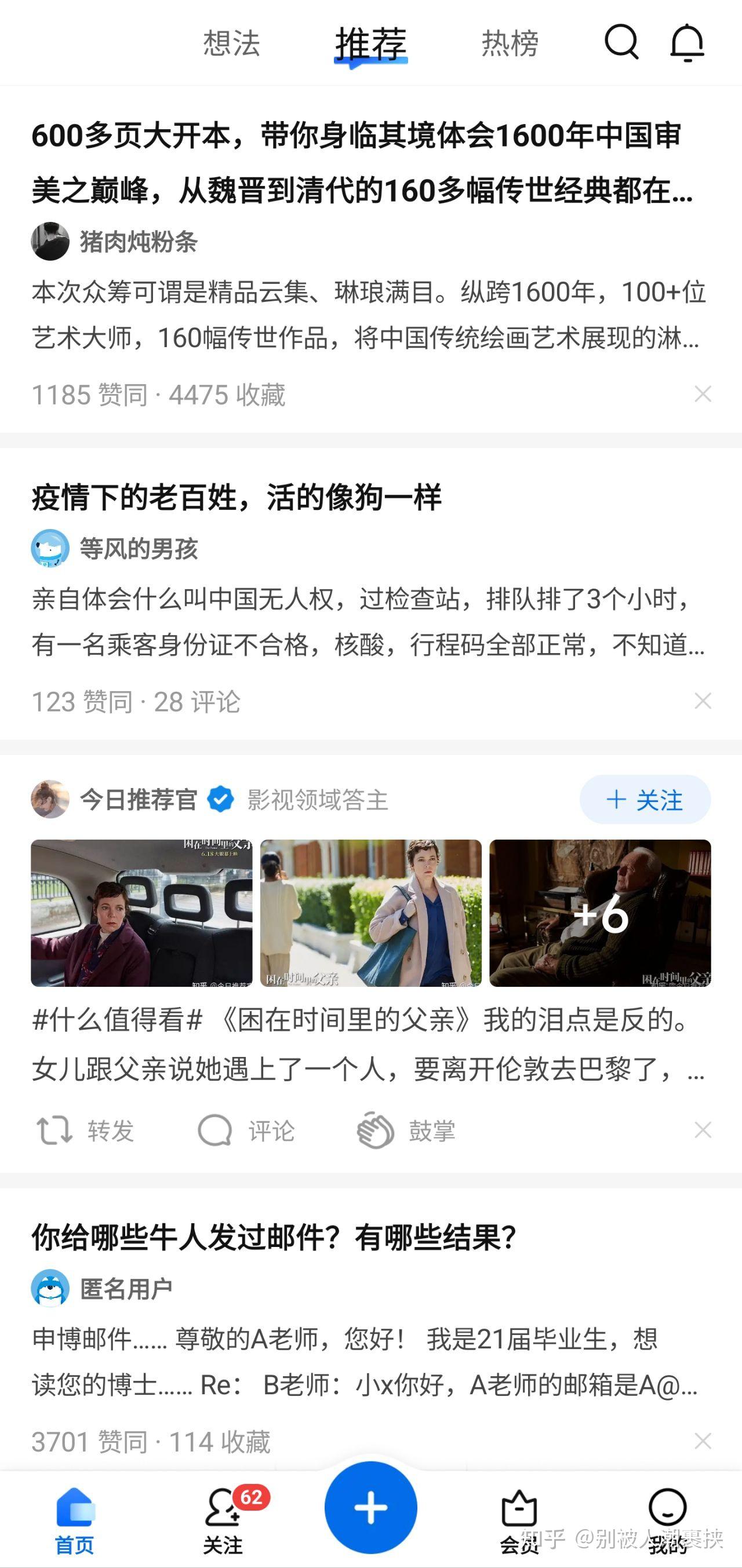Create new content with the plus button
Viewport: 742px width, 1568px height.
coord(370,1508)
